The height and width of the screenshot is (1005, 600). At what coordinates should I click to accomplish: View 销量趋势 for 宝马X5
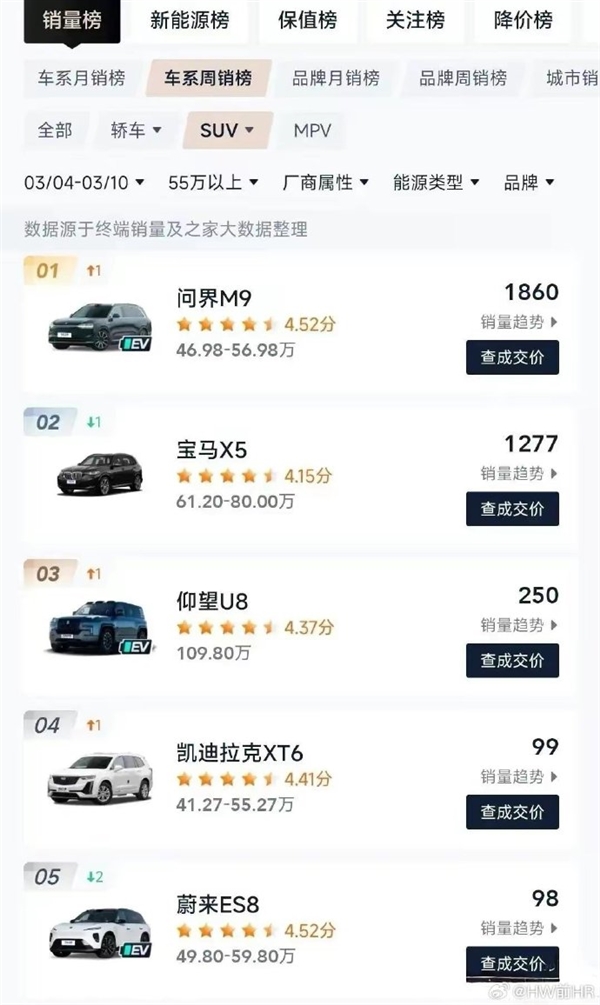click(518, 473)
